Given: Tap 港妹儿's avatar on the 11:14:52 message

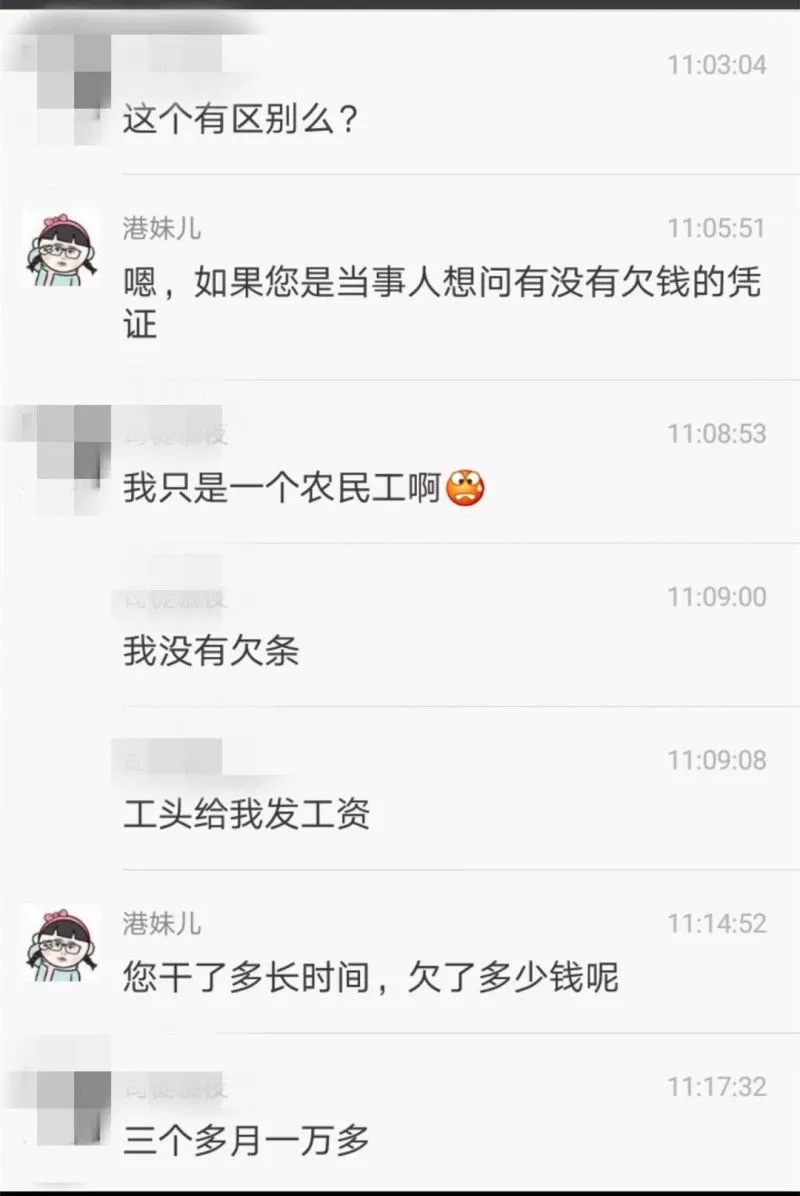Looking at the screenshot, I should coord(61,944).
